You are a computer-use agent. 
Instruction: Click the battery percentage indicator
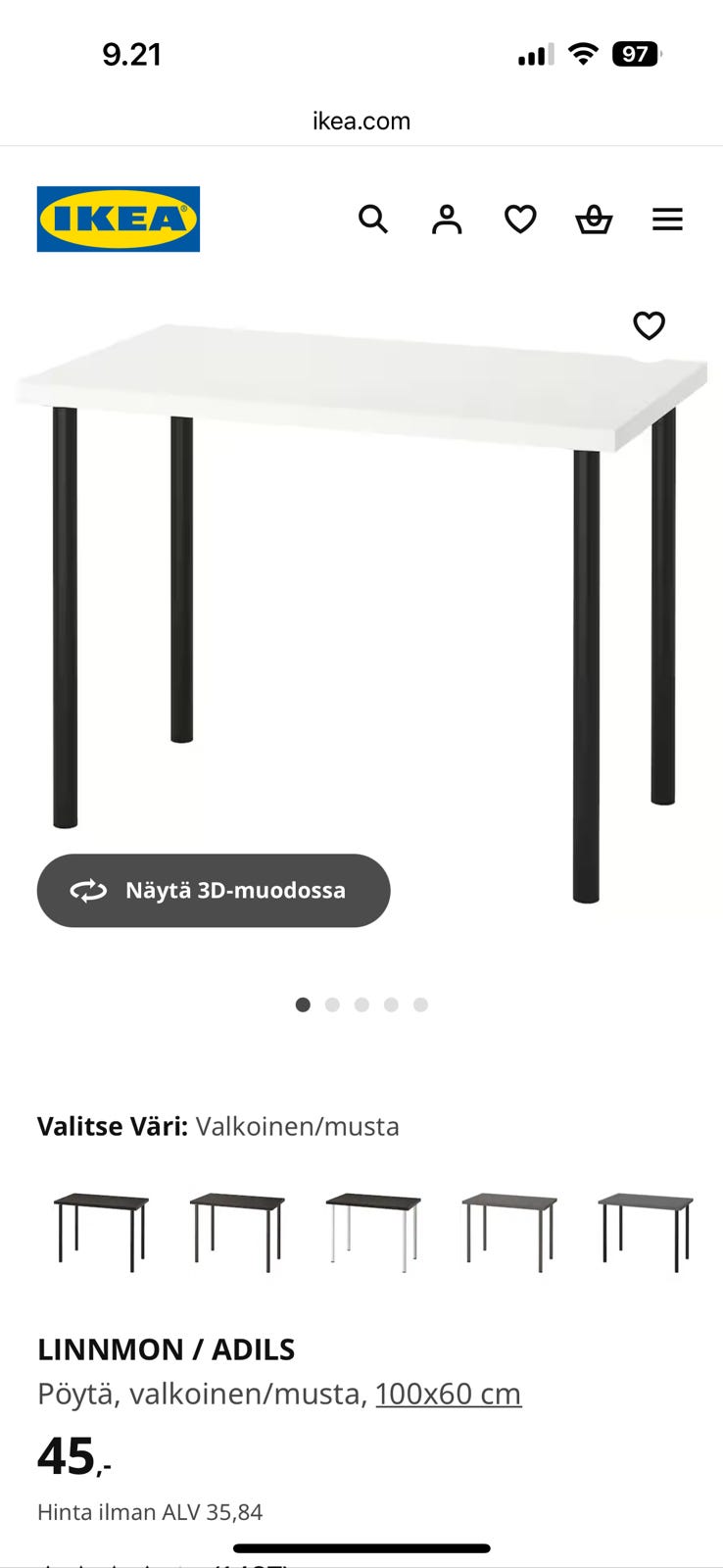636,54
